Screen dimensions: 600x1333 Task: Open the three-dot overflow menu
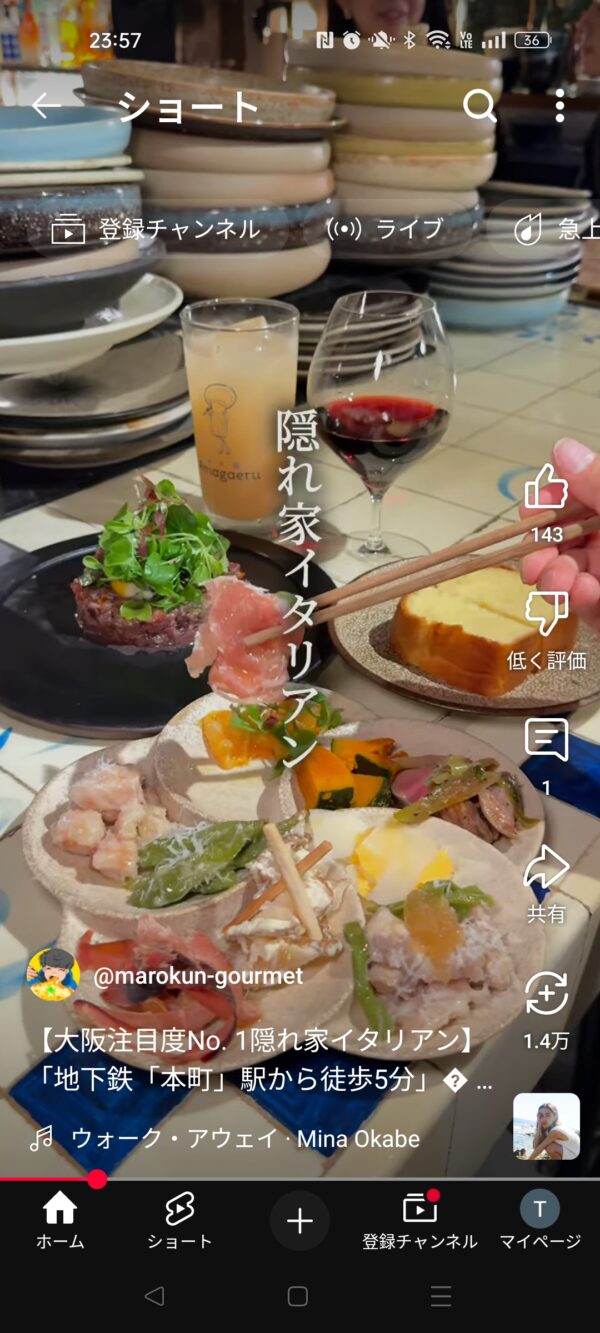(559, 106)
